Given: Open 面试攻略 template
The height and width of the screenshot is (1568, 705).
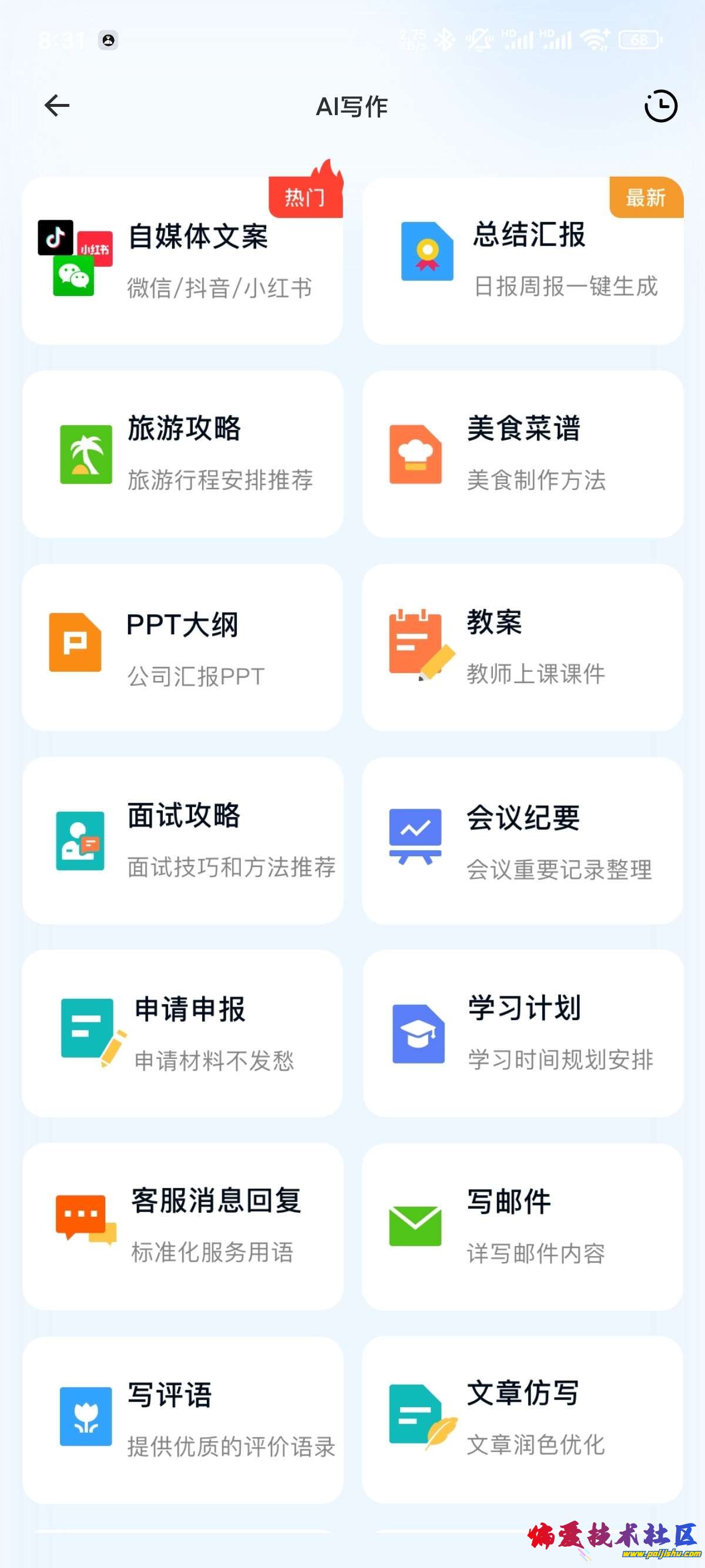Looking at the screenshot, I should coord(183,840).
